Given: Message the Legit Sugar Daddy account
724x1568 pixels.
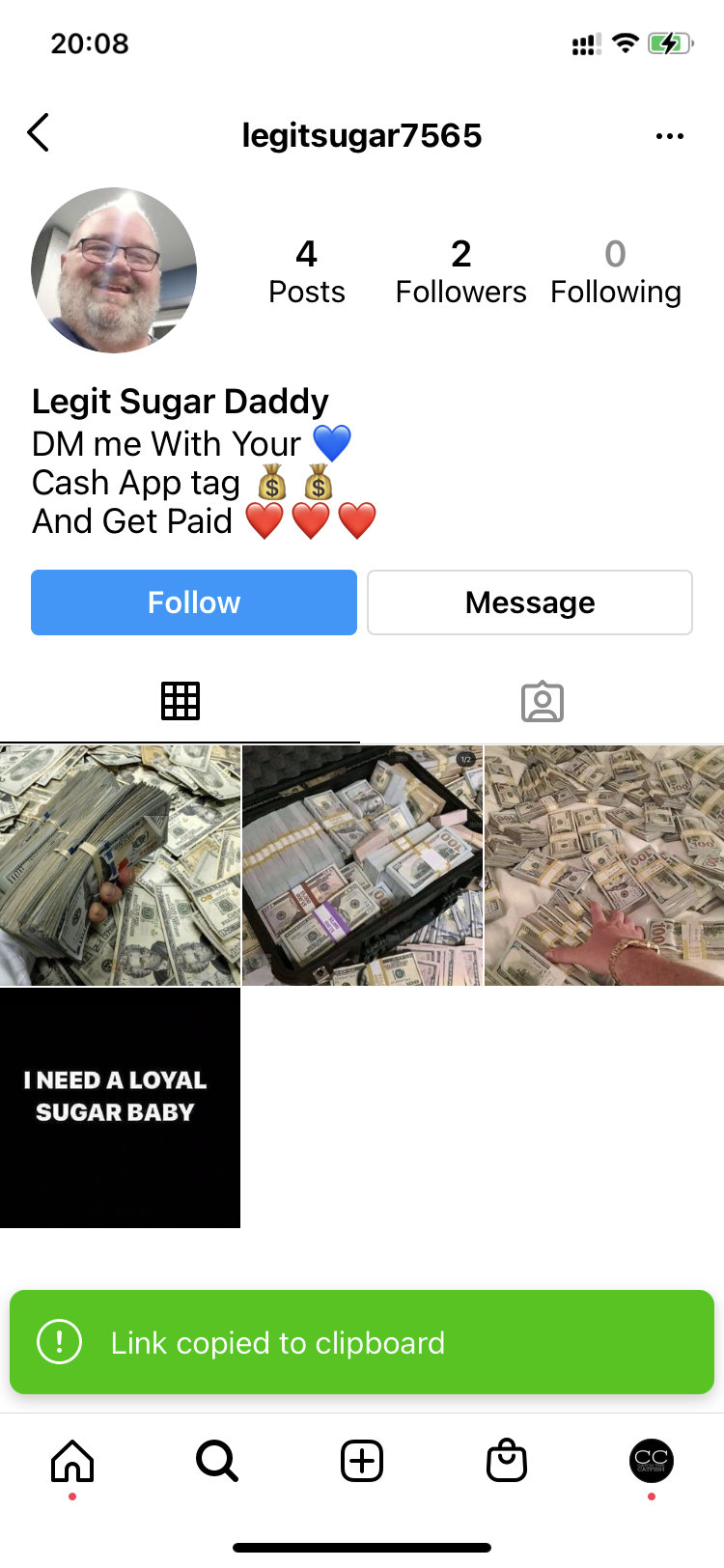Looking at the screenshot, I should tap(530, 602).
